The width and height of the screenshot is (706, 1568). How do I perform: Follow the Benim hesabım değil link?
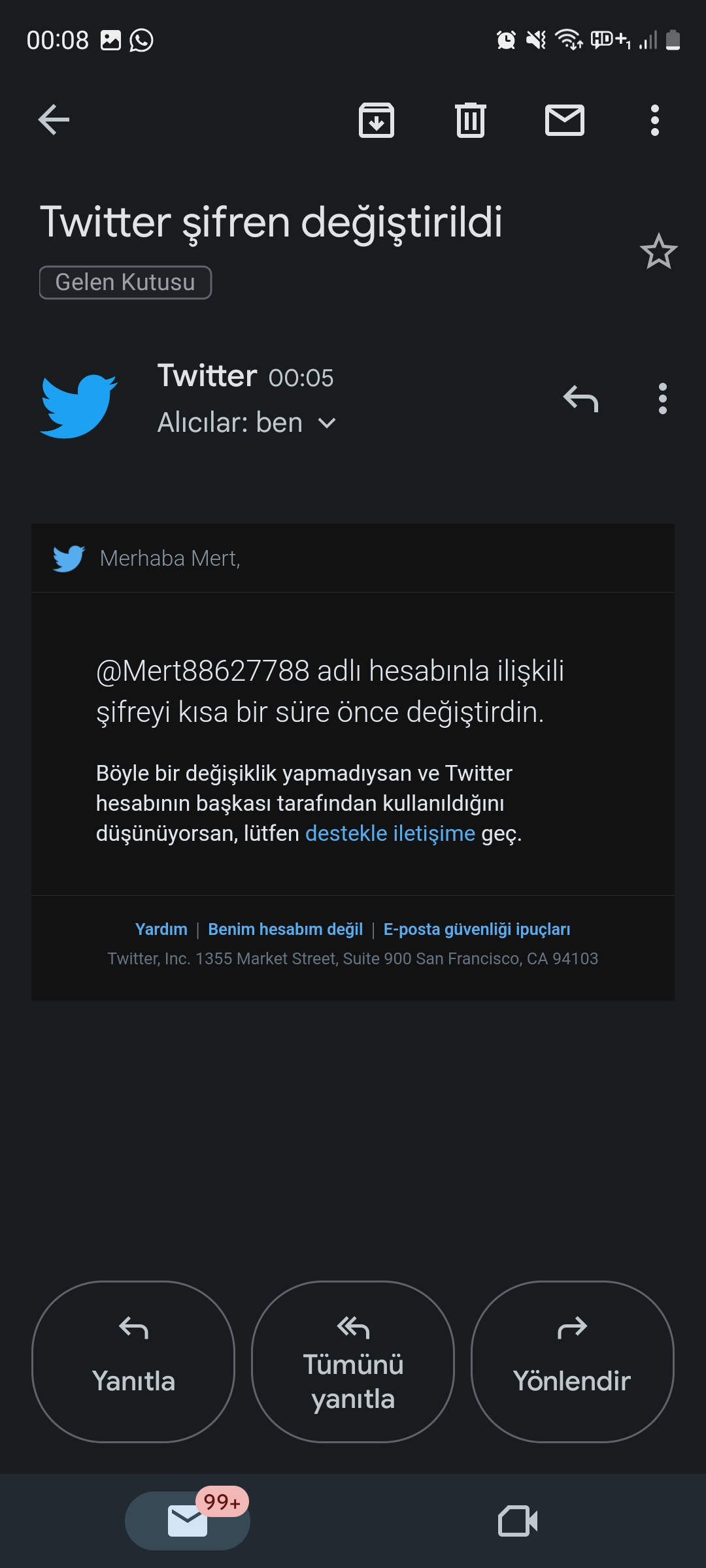285,929
